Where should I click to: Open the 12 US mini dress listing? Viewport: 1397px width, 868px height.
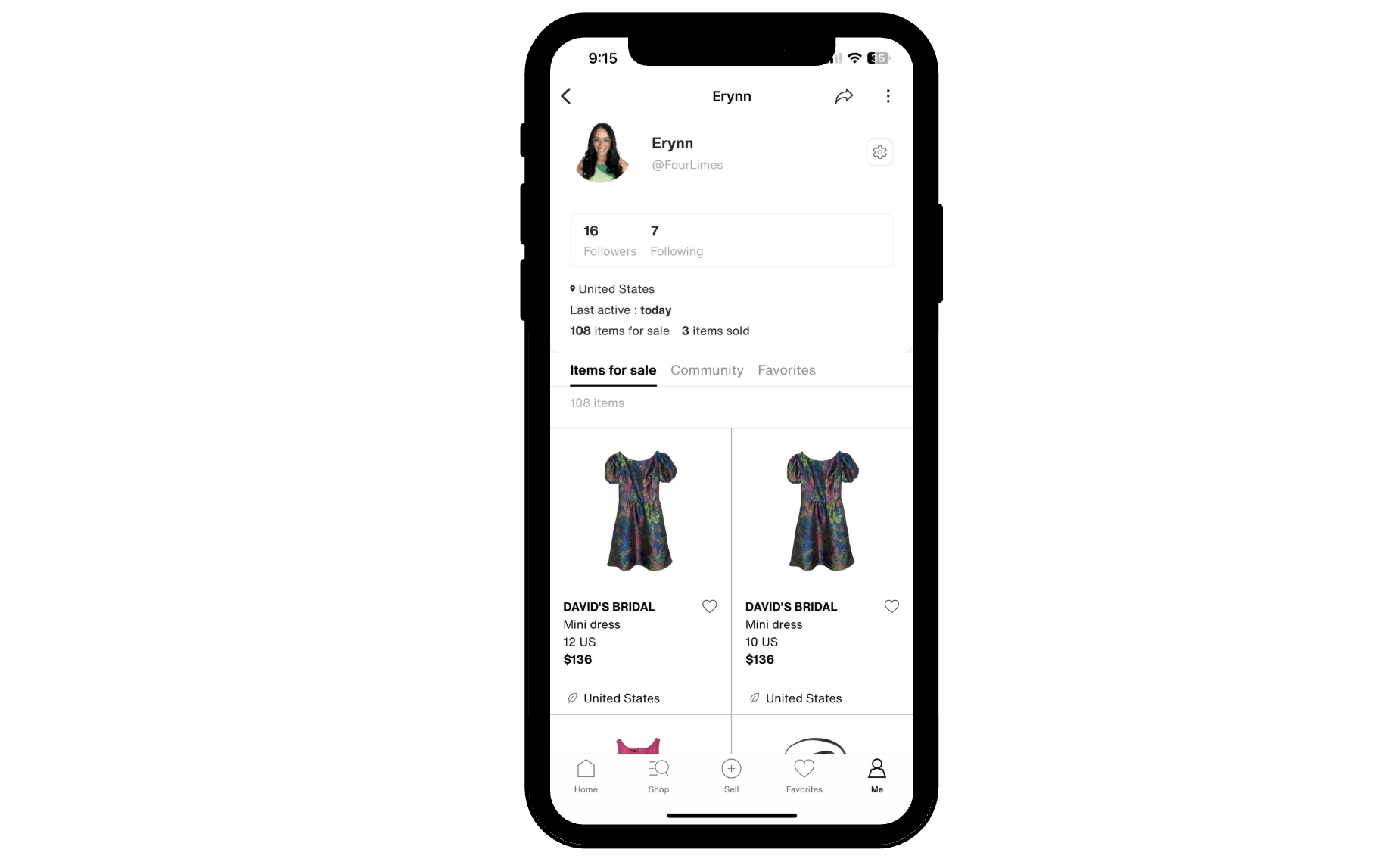[640, 511]
